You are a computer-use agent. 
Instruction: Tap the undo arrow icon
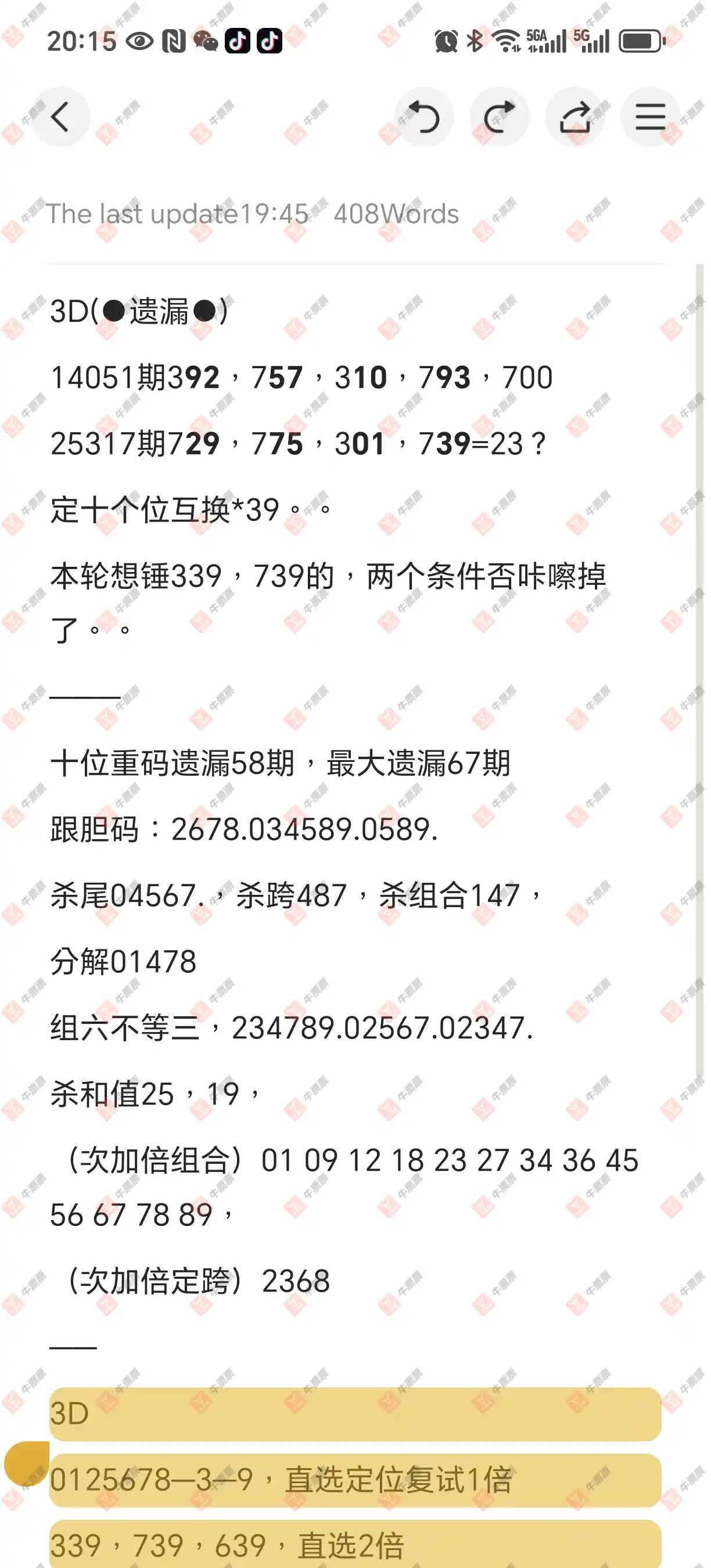tap(424, 116)
